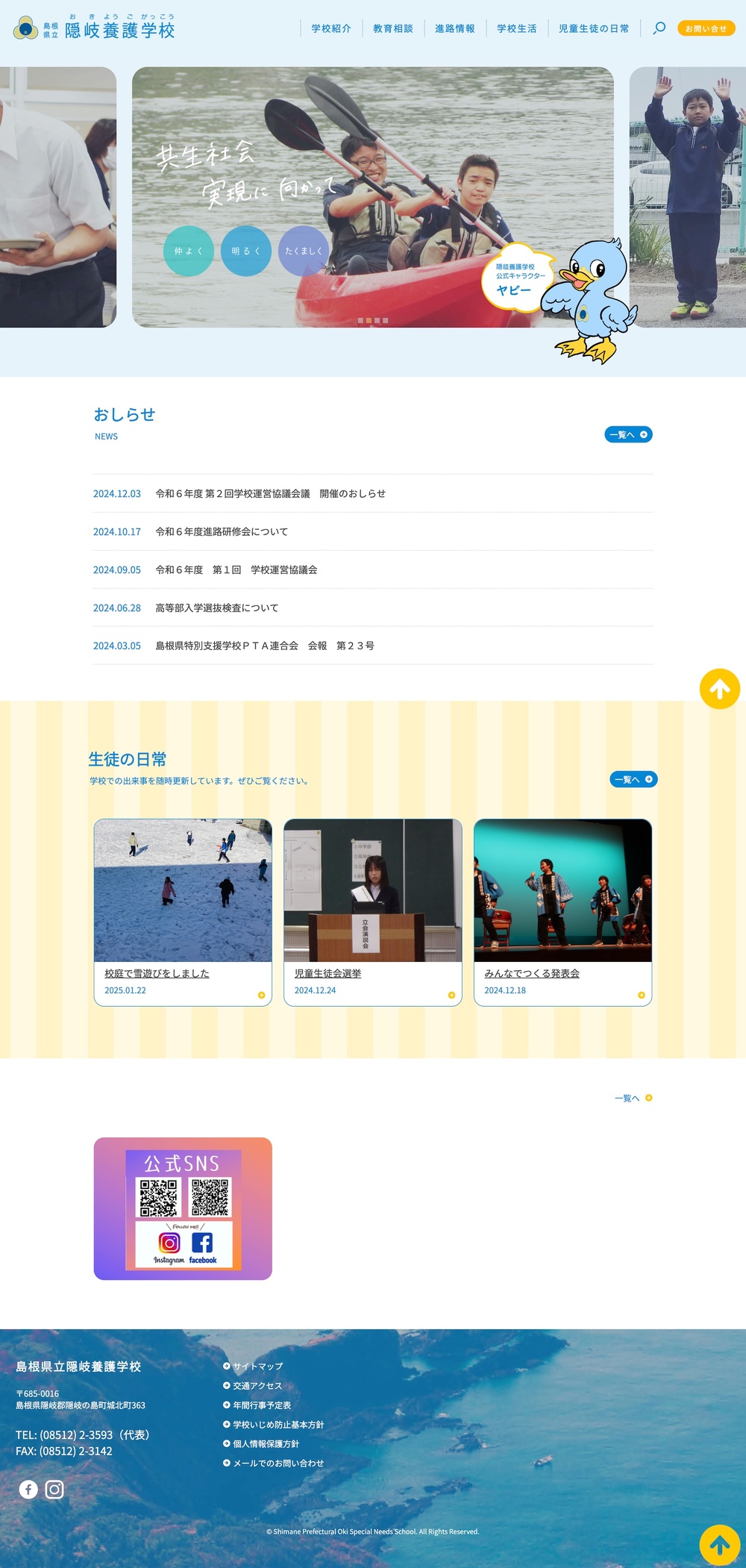Open the 学校紹介 menu
Image resolution: width=746 pixels, height=1568 pixels.
pyautogui.click(x=331, y=28)
